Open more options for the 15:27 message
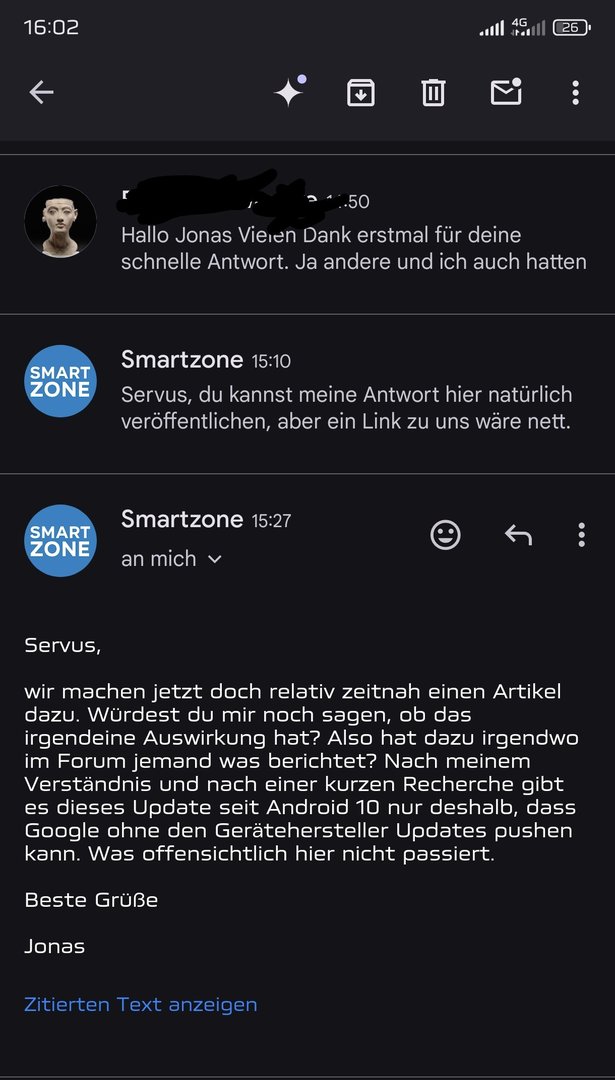This screenshot has height=1080, width=615. click(581, 535)
